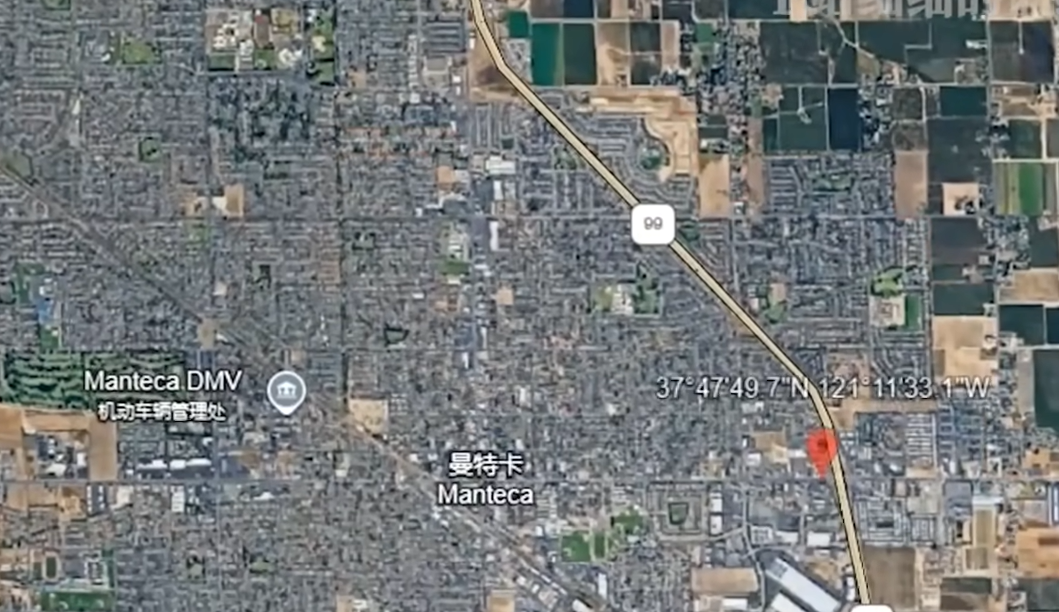
Task: Select the red dropped pin
Action: pyautogui.click(x=822, y=450)
